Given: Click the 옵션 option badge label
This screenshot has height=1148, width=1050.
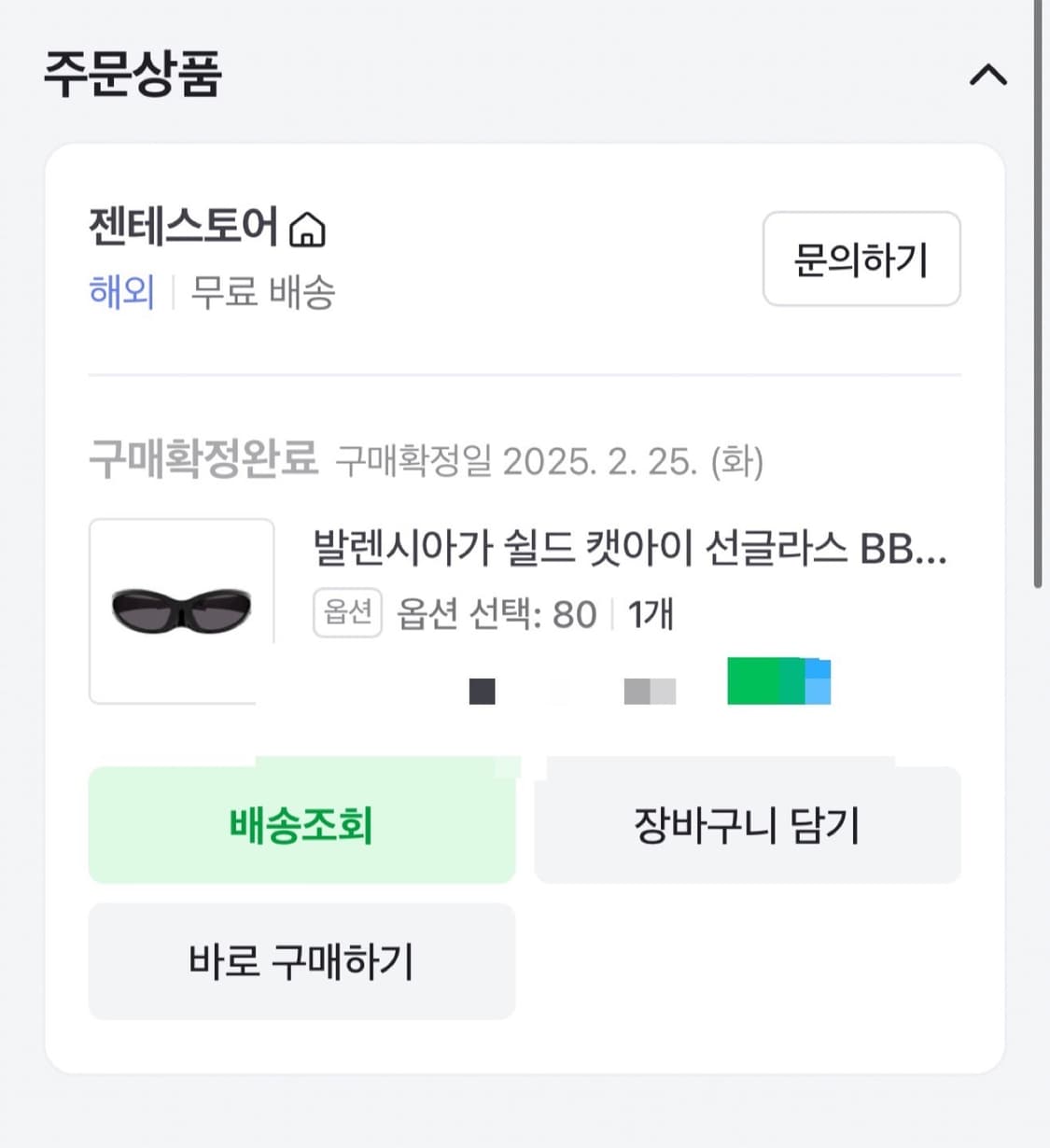Looking at the screenshot, I should pyautogui.click(x=346, y=613).
